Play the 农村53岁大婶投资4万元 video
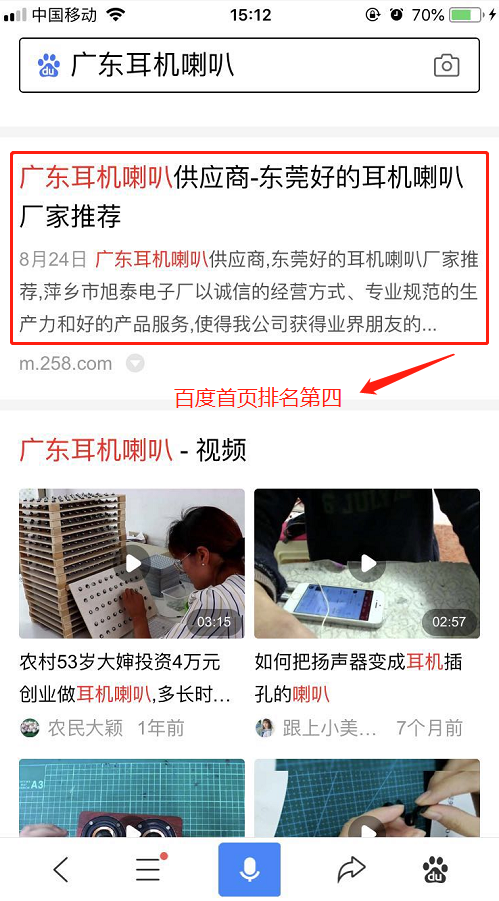 click(x=132, y=563)
